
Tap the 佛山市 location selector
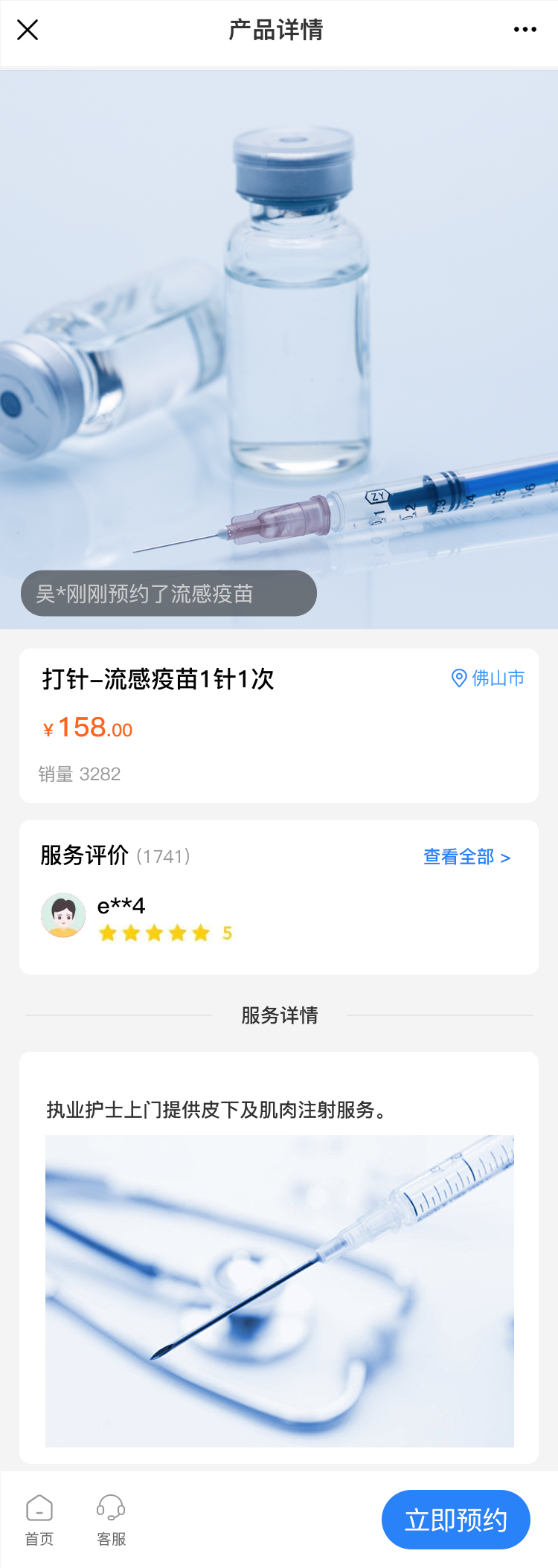[488, 678]
